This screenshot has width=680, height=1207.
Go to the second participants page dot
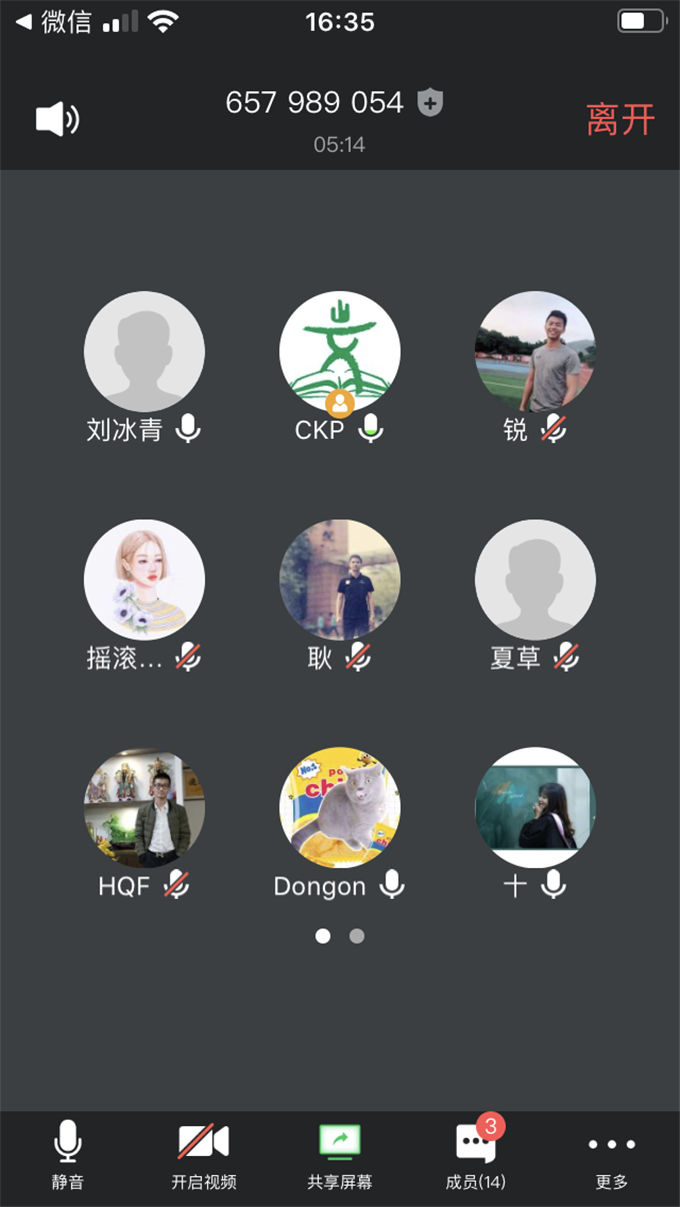click(x=357, y=936)
